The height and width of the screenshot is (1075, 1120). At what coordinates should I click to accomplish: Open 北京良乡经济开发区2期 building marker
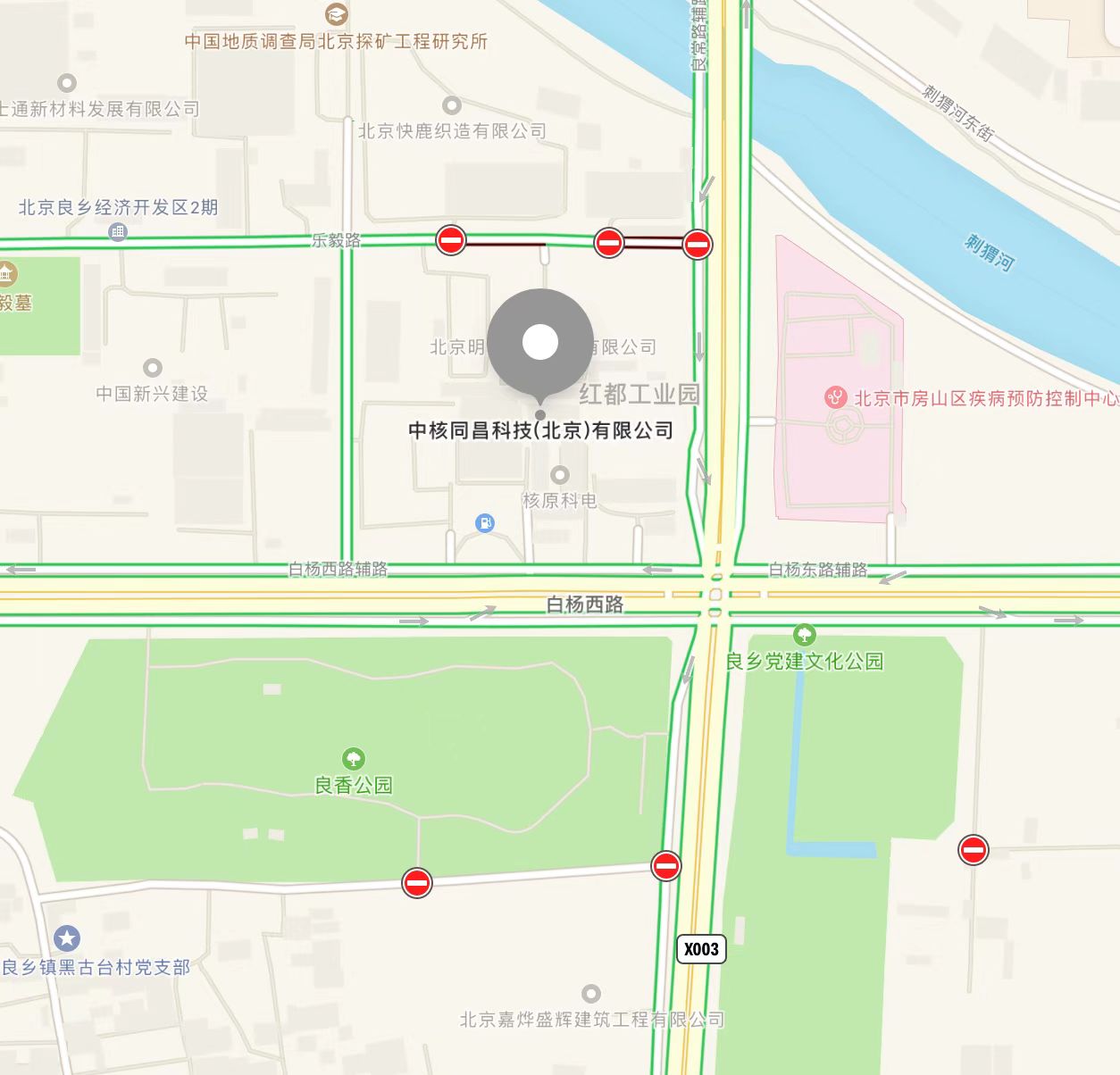118,232
